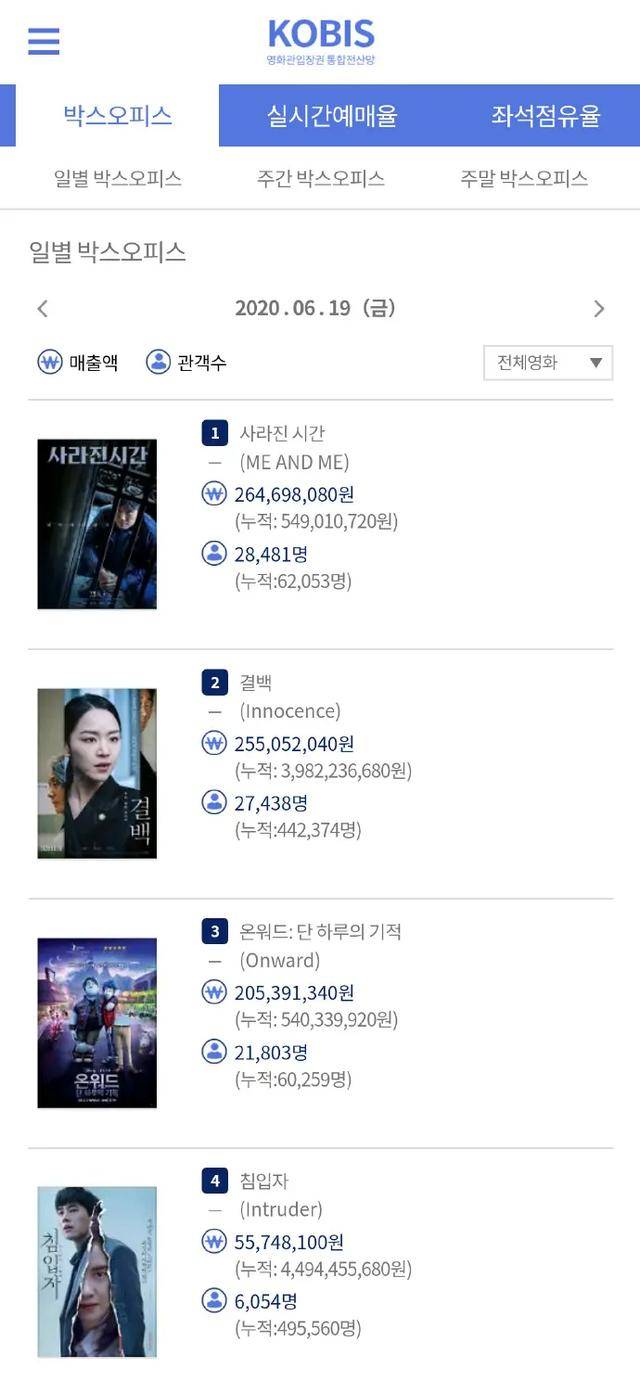Switch to the 좌석점유율 tab
Image resolution: width=640 pixels, height=1380 pixels.
(545, 116)
